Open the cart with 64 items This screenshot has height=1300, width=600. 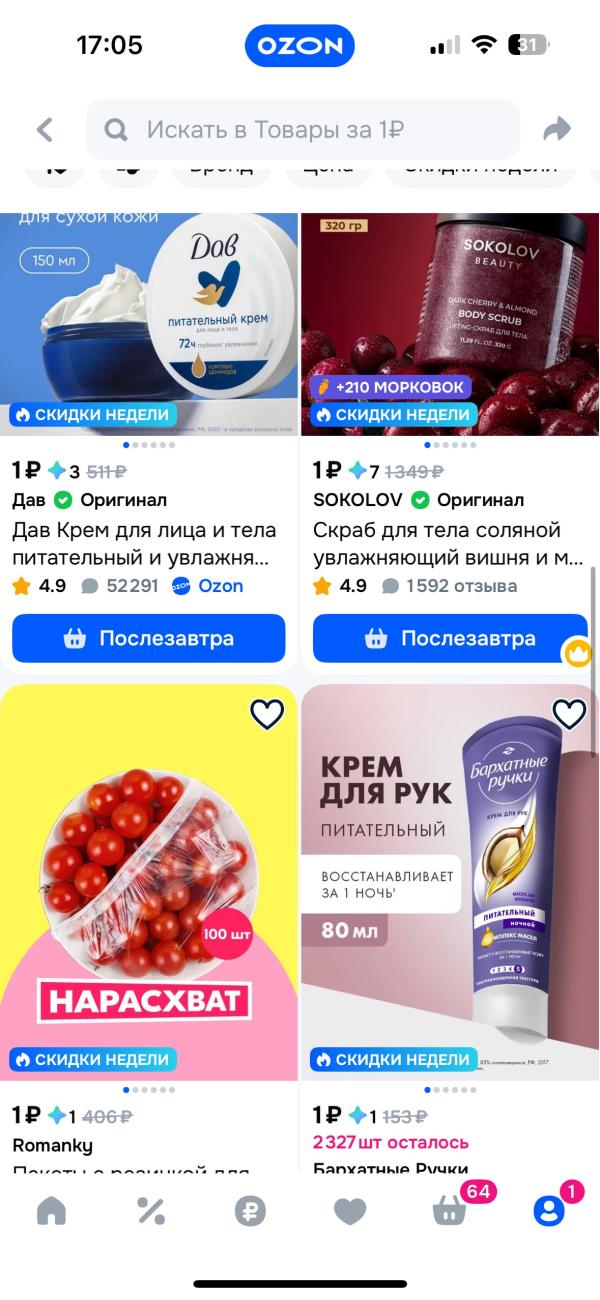point(449,1211)
